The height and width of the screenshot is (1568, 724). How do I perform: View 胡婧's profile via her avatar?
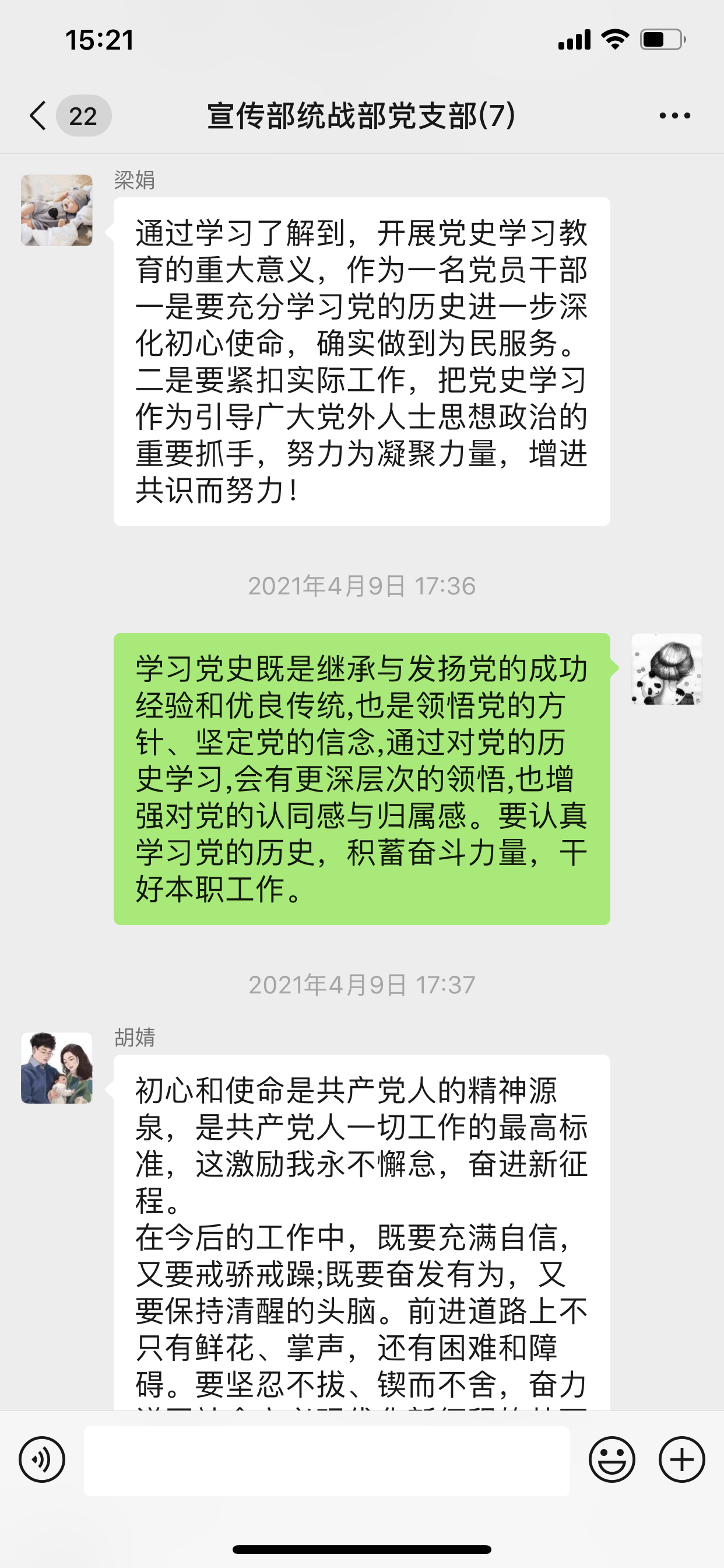[x=57, y=1067]
